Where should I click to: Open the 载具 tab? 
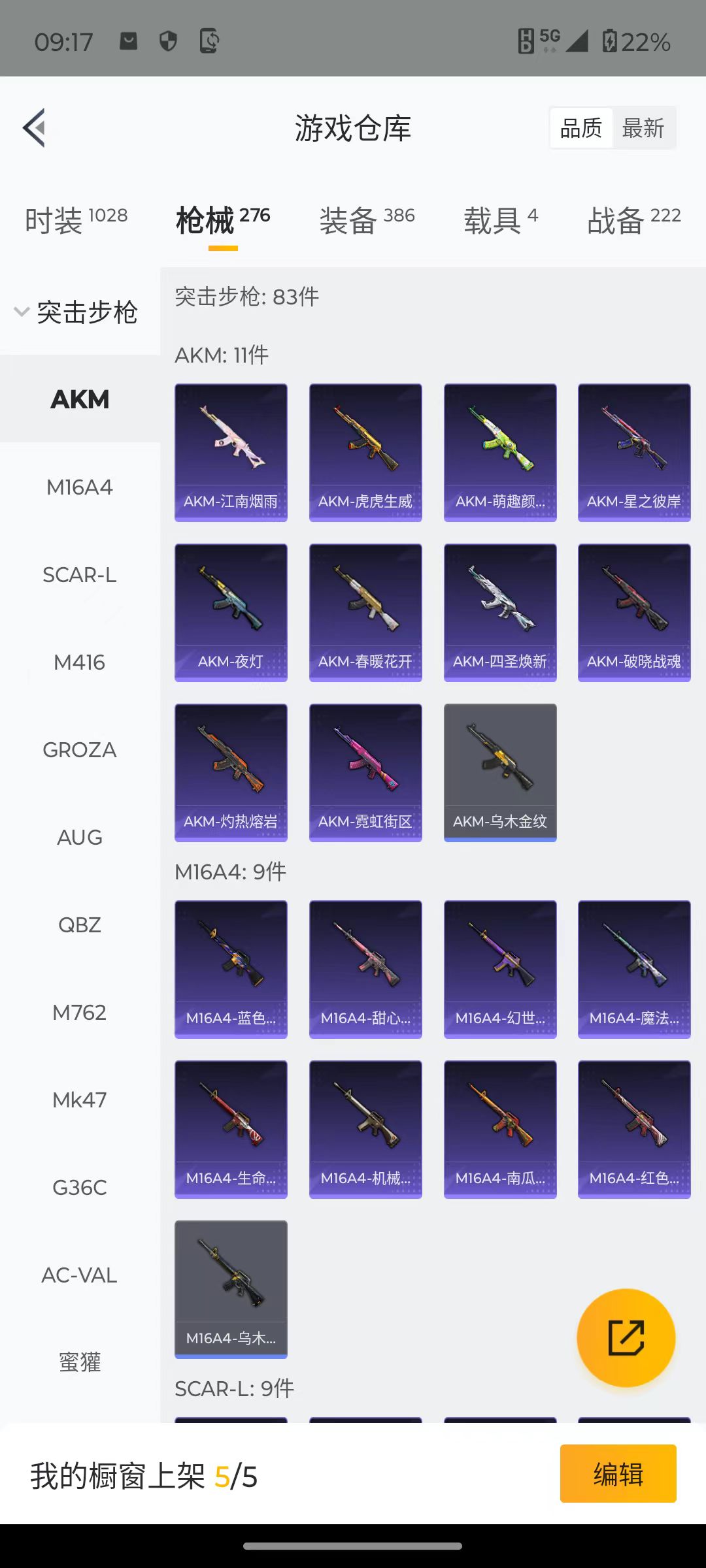click(x=501, y=220)
